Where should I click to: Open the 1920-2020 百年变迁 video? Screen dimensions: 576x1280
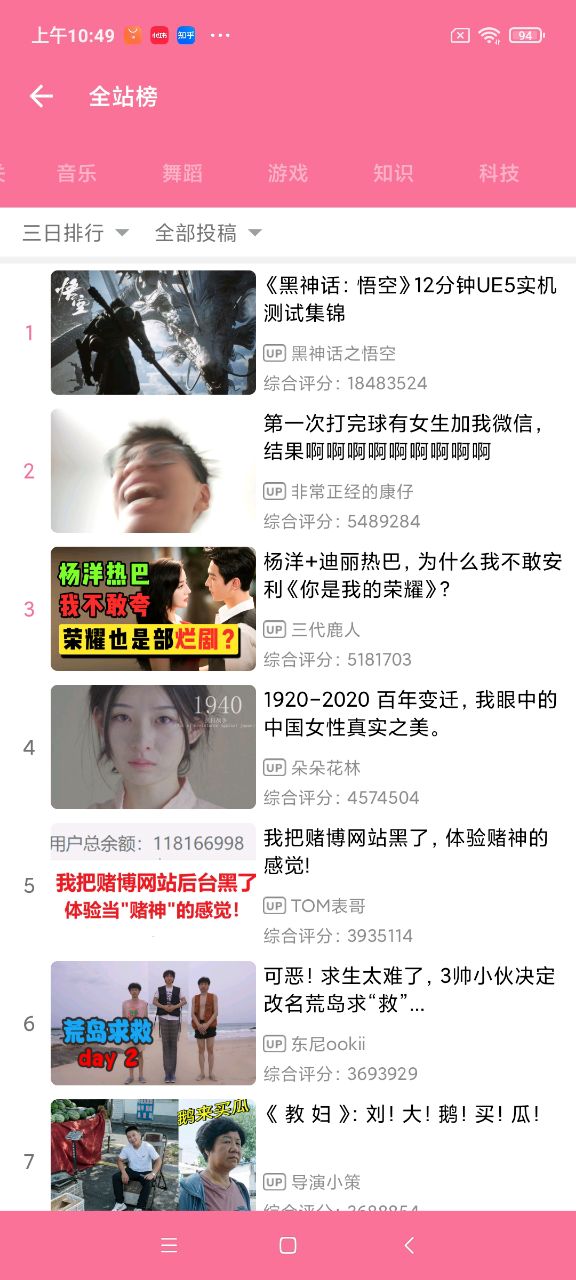pyautogui.click(x=288, y=747)
